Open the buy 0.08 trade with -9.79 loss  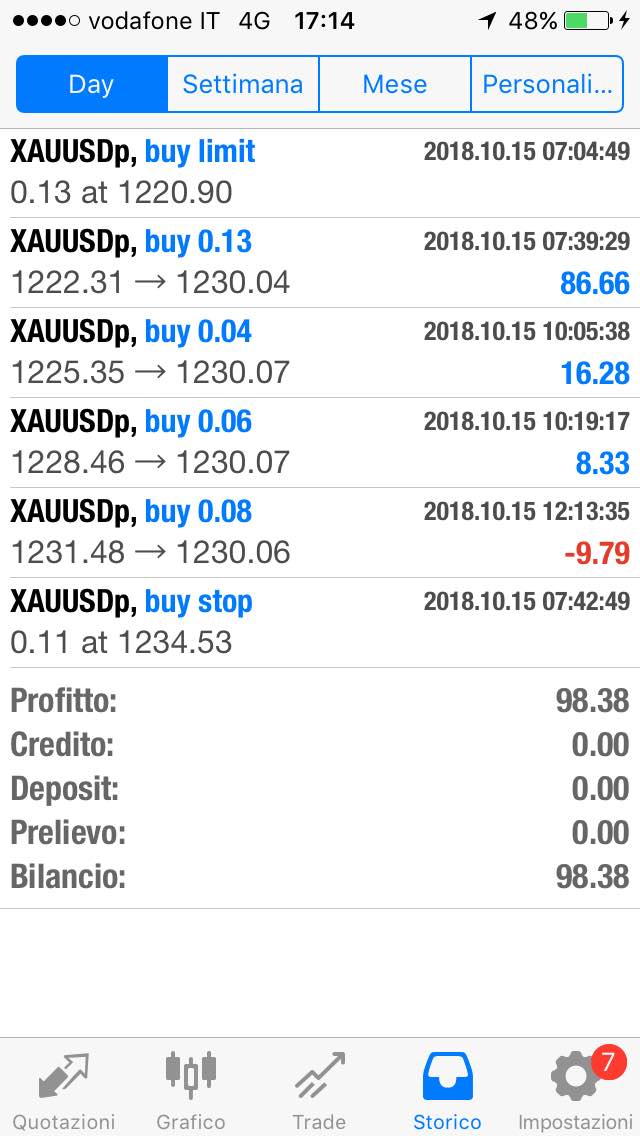pos(320,532)
